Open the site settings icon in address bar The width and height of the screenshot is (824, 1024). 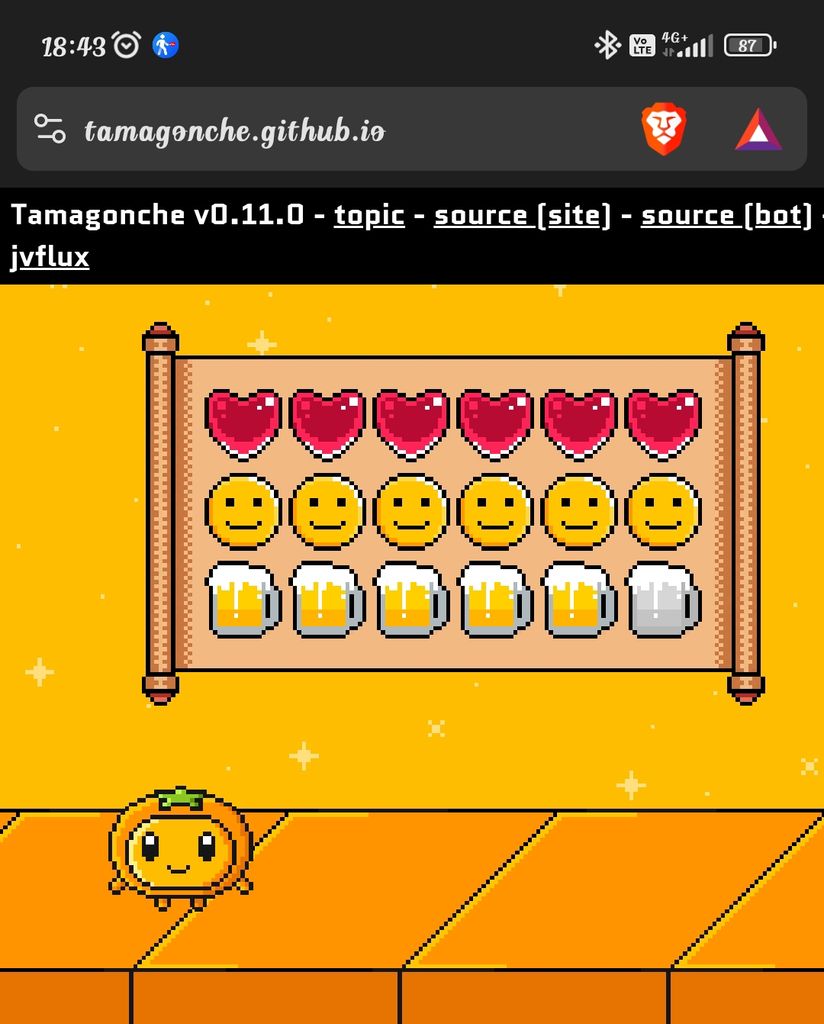coord(49,129)
